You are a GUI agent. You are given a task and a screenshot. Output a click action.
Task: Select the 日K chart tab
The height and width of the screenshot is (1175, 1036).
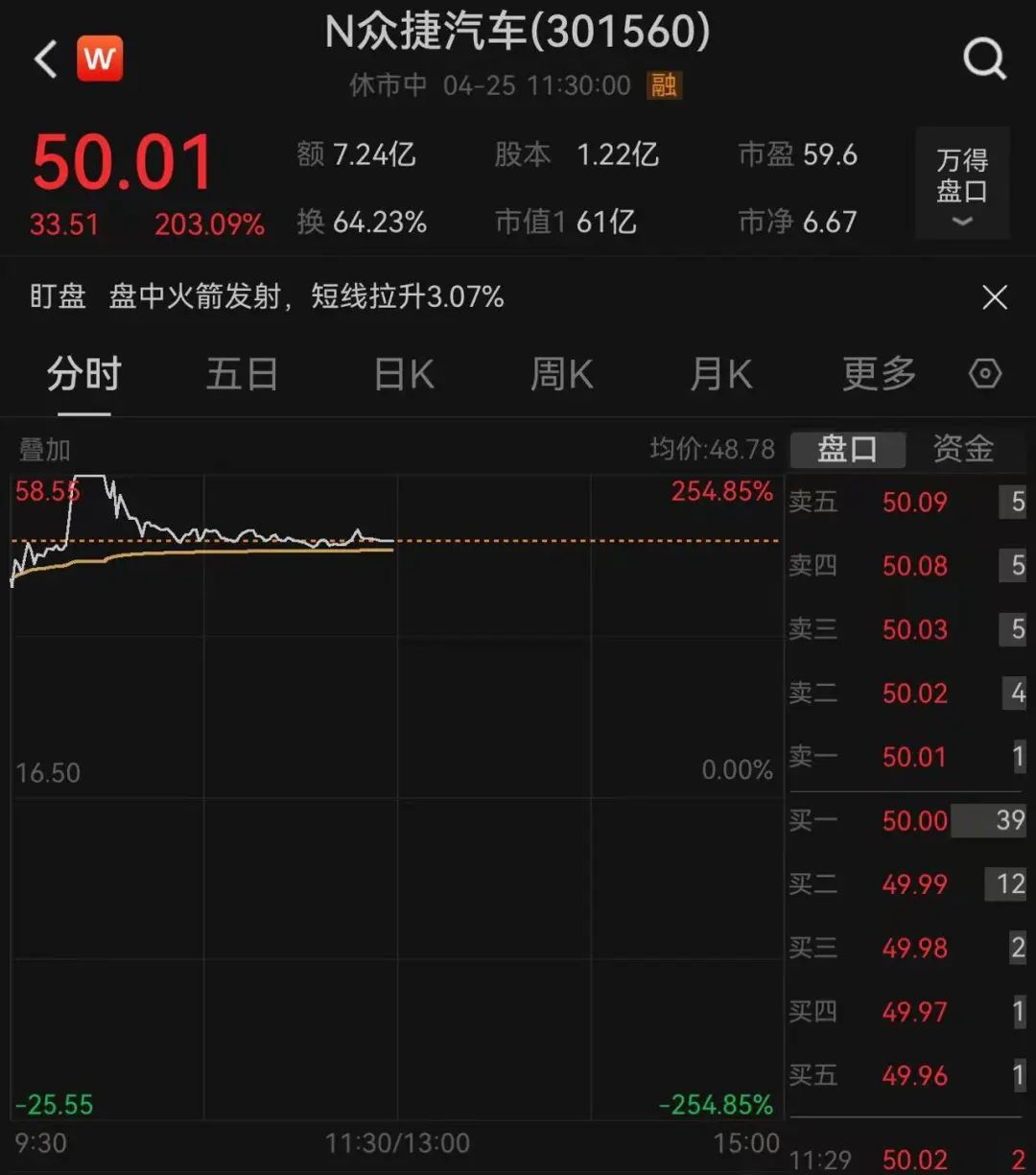pyautogui.click(x=404, y=374)
